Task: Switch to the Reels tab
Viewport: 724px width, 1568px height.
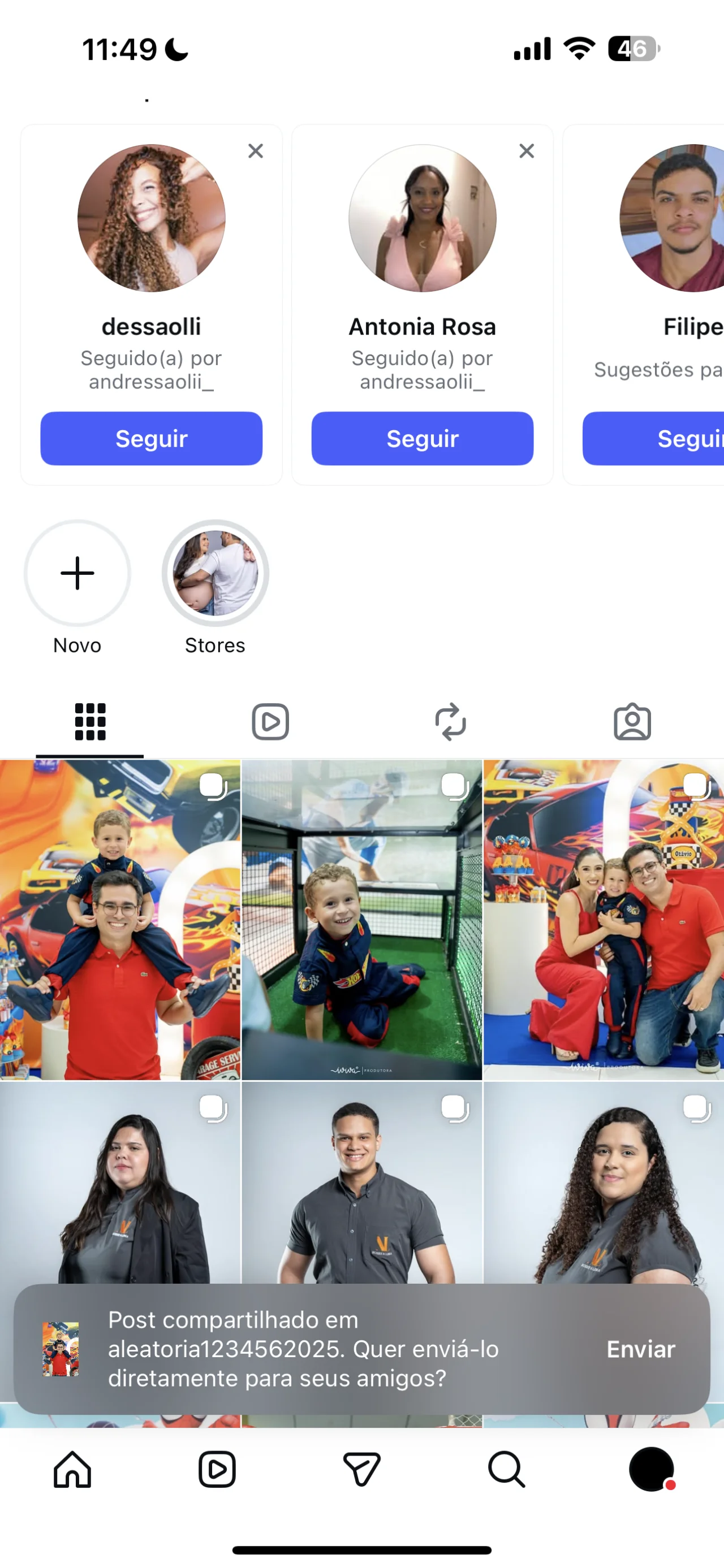Action: (270, 722)
